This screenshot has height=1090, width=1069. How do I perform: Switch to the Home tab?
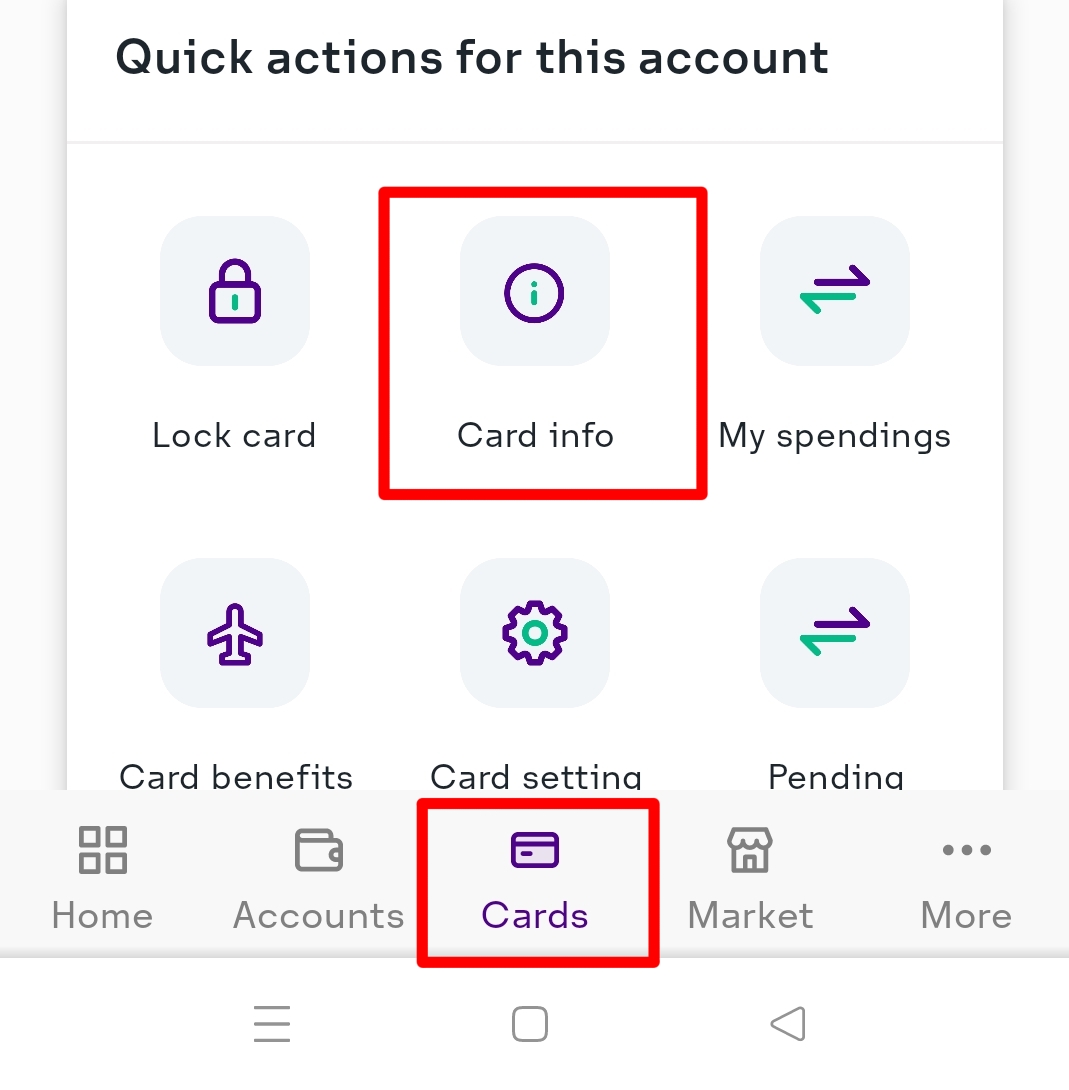(x=102, y=878)
